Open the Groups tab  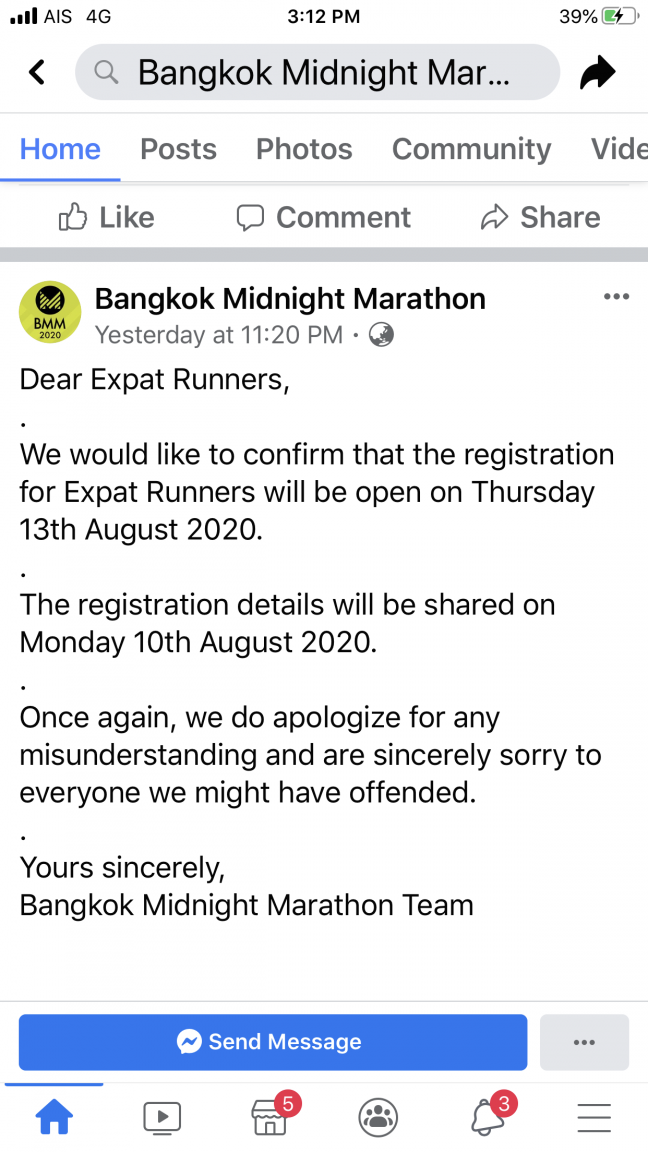378,1117
